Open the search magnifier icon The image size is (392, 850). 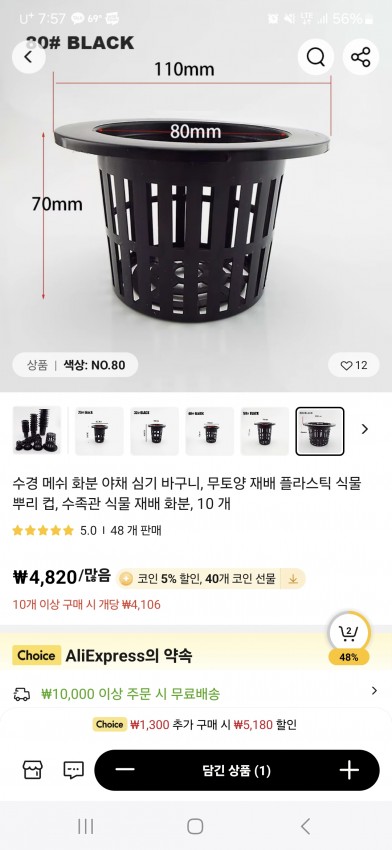click(316, 56)
